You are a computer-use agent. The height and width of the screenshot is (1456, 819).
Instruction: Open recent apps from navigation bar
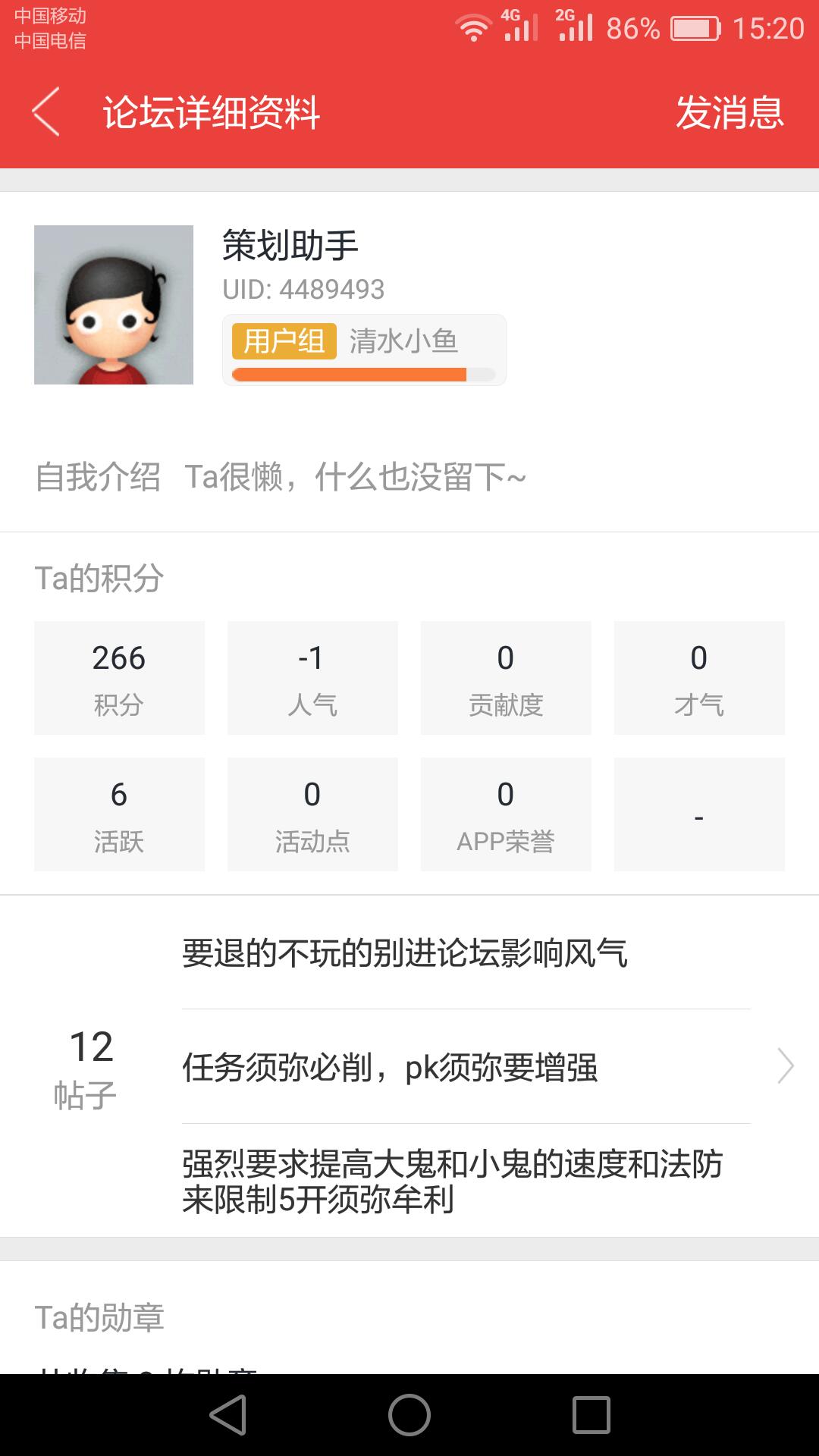click(x=591, y=1415)
